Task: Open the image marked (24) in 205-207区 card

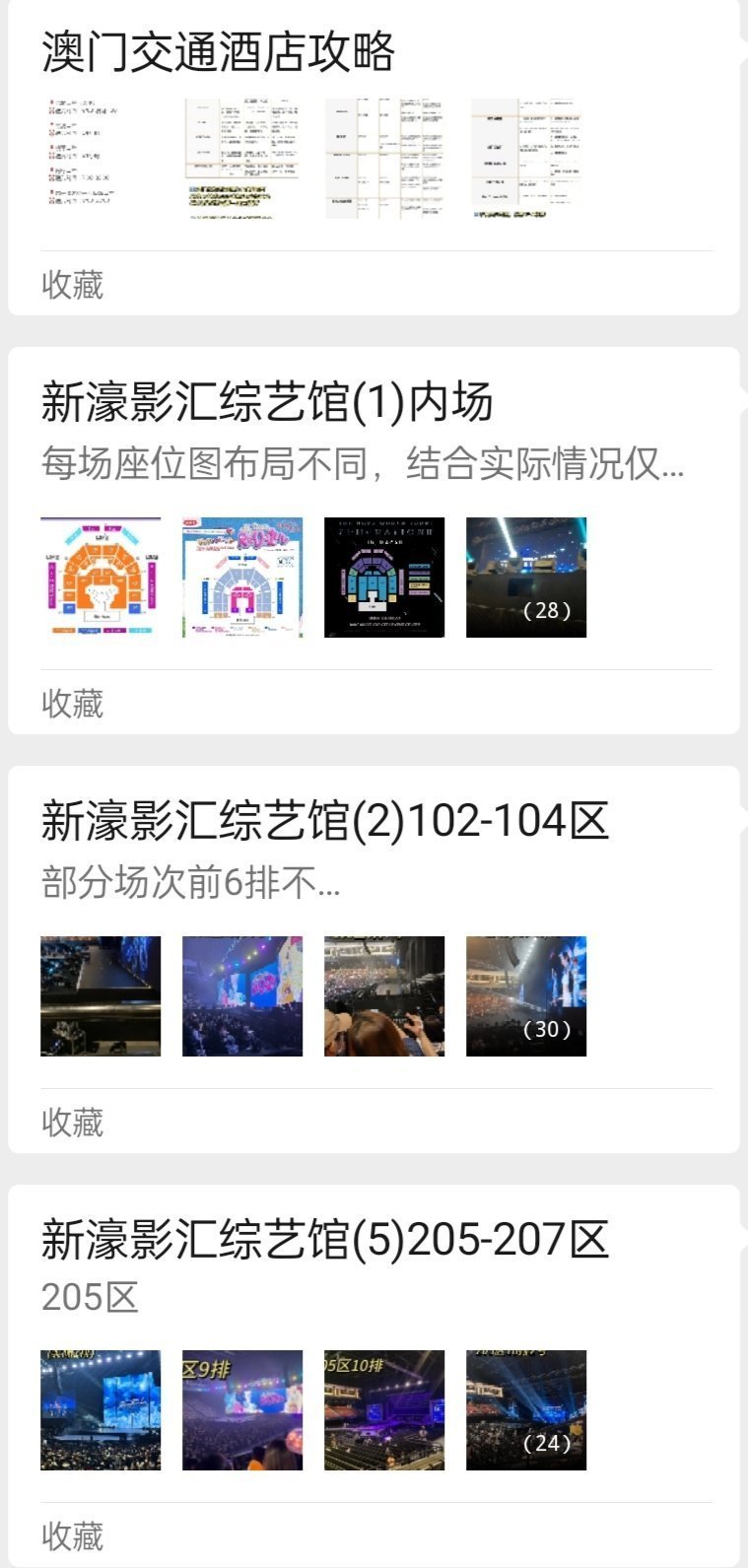Action: coord(526,1410)
